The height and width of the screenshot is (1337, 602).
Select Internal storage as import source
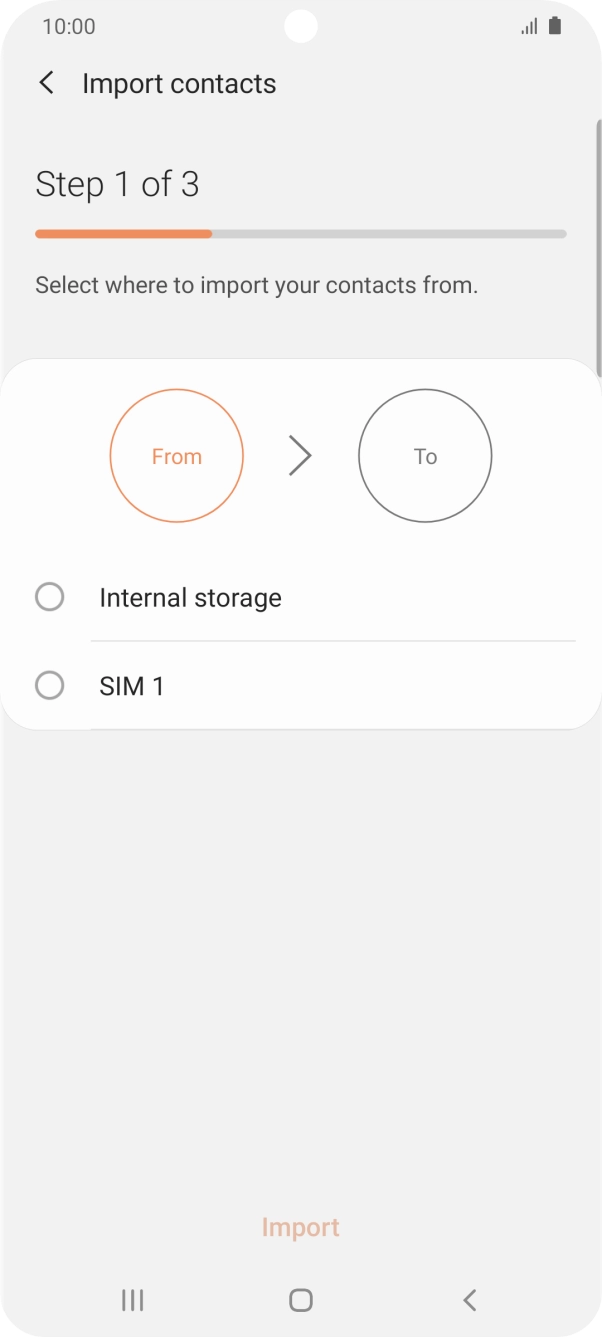pos(50,597)
